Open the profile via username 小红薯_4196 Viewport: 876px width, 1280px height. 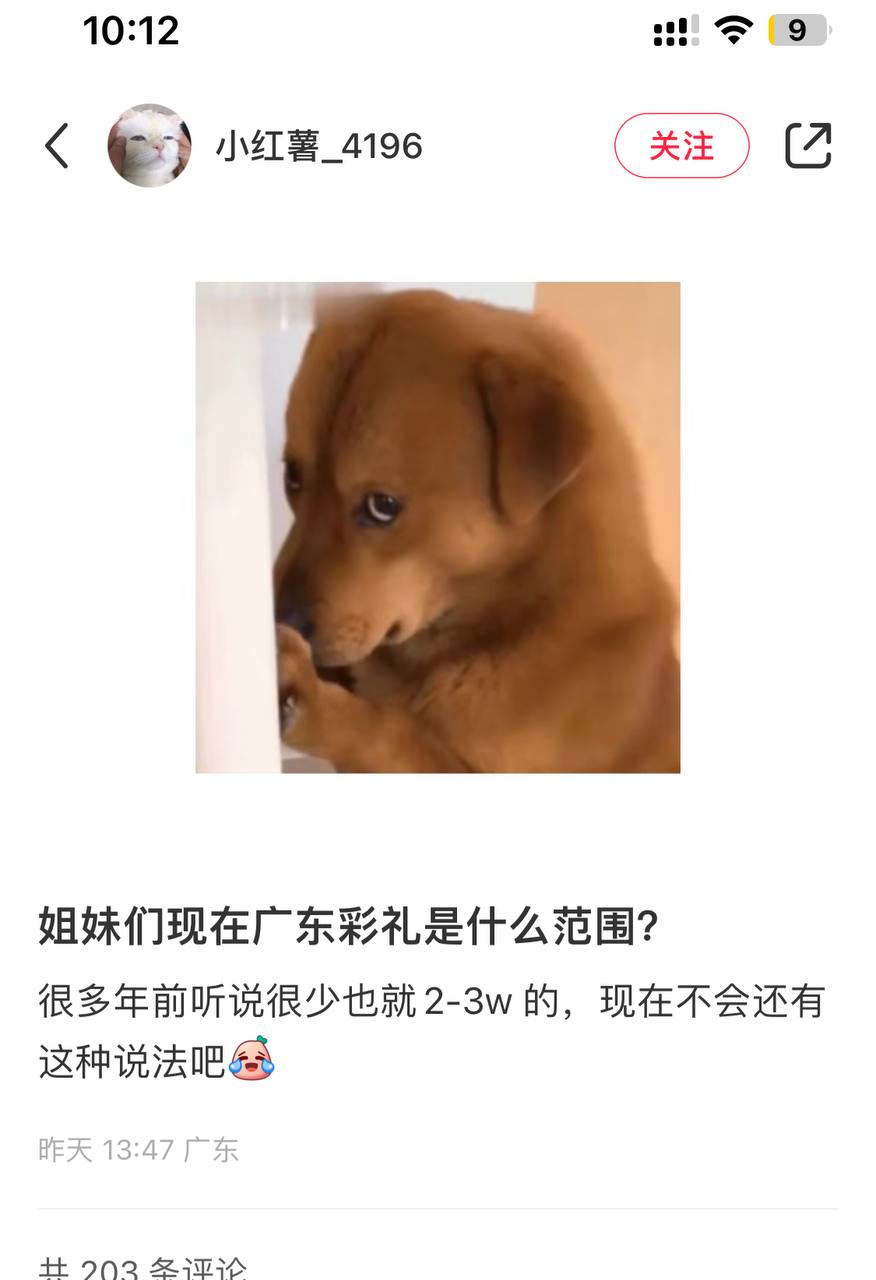tap(318, 146)
